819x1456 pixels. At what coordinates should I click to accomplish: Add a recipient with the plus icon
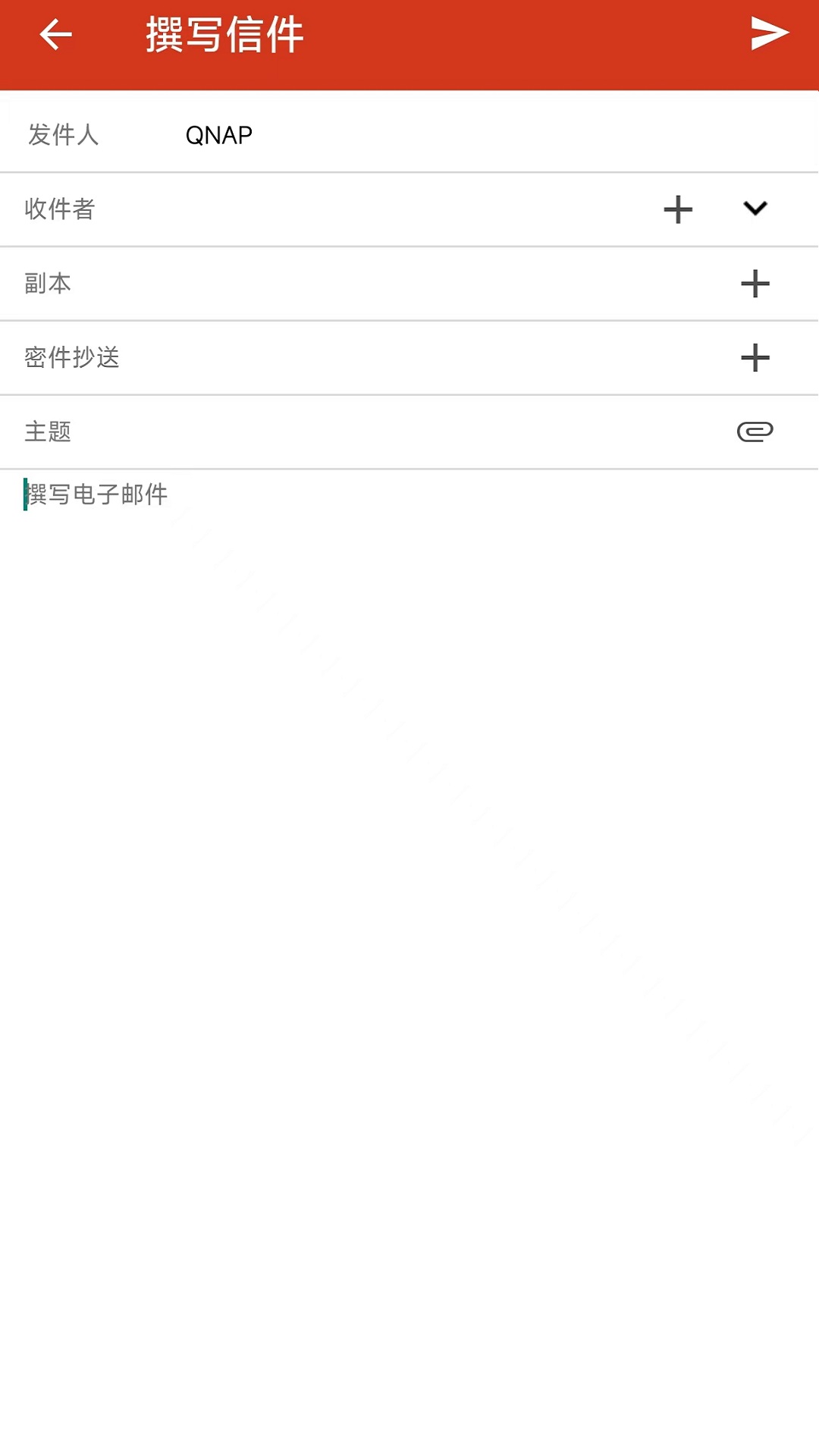677,210
